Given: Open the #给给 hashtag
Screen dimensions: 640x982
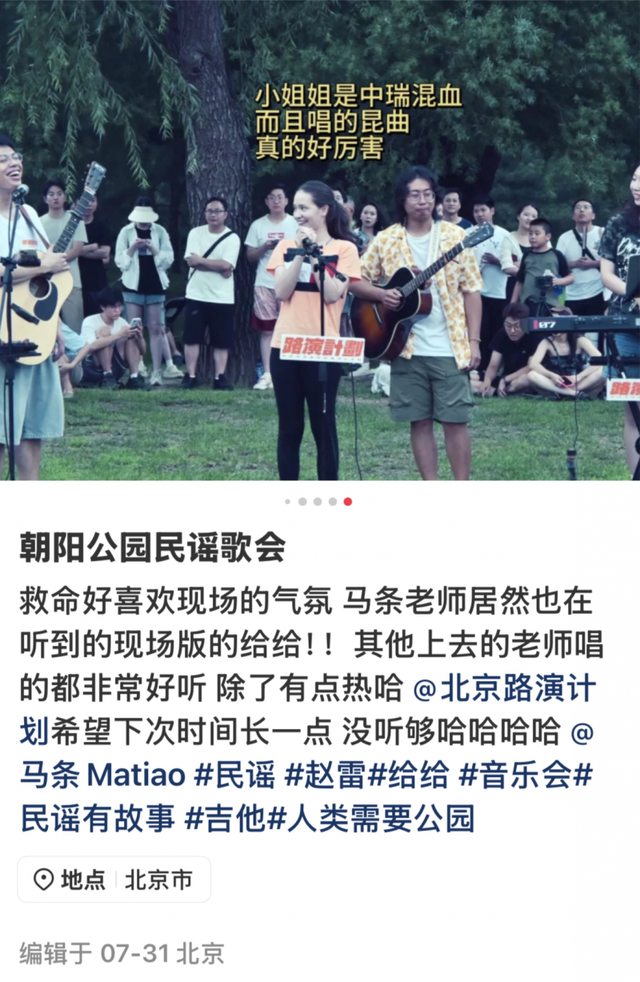Looking at the screenshot, I should point(409,774).
